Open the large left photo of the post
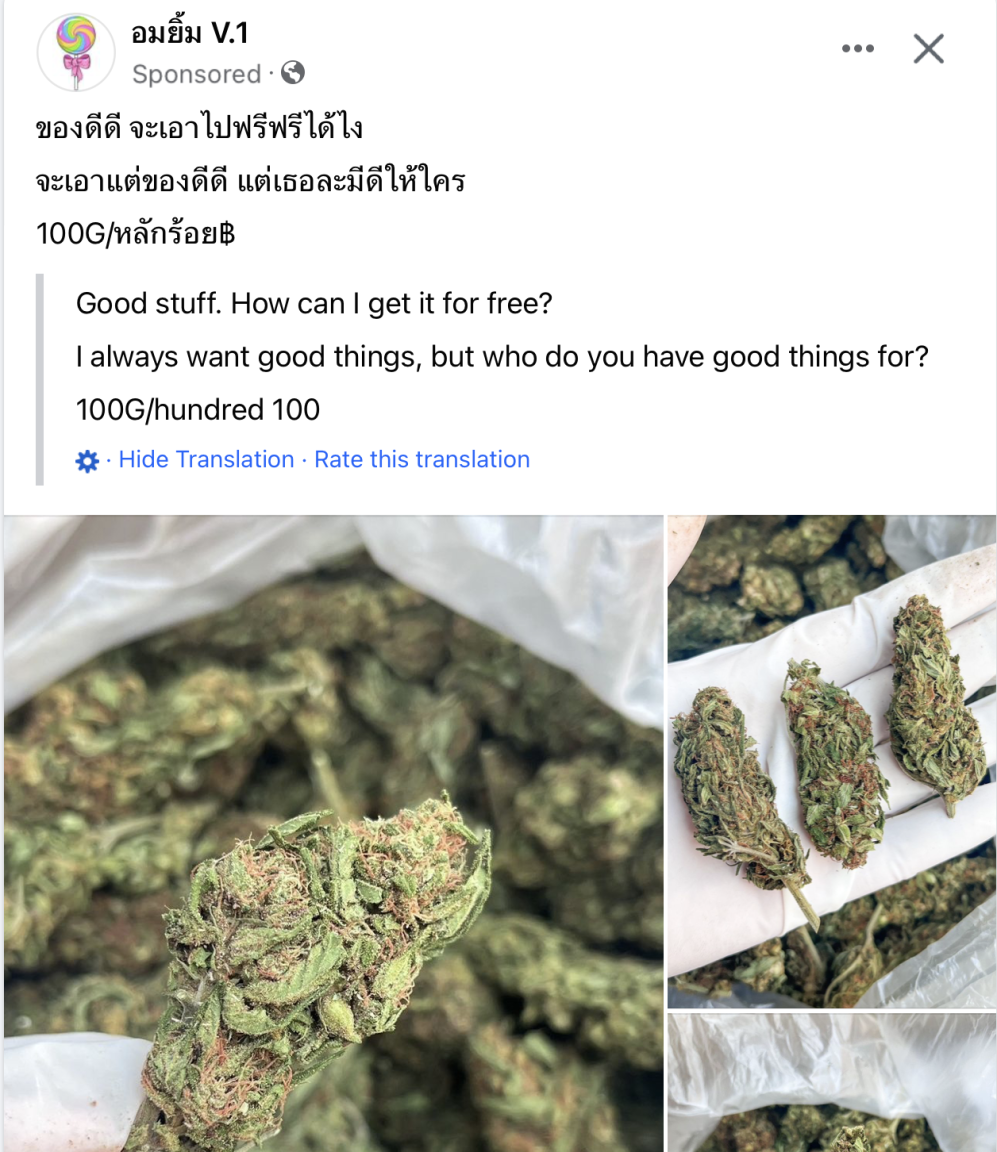Image resolution: width=997 pixels, height=1152 pixels. (332, 832)
